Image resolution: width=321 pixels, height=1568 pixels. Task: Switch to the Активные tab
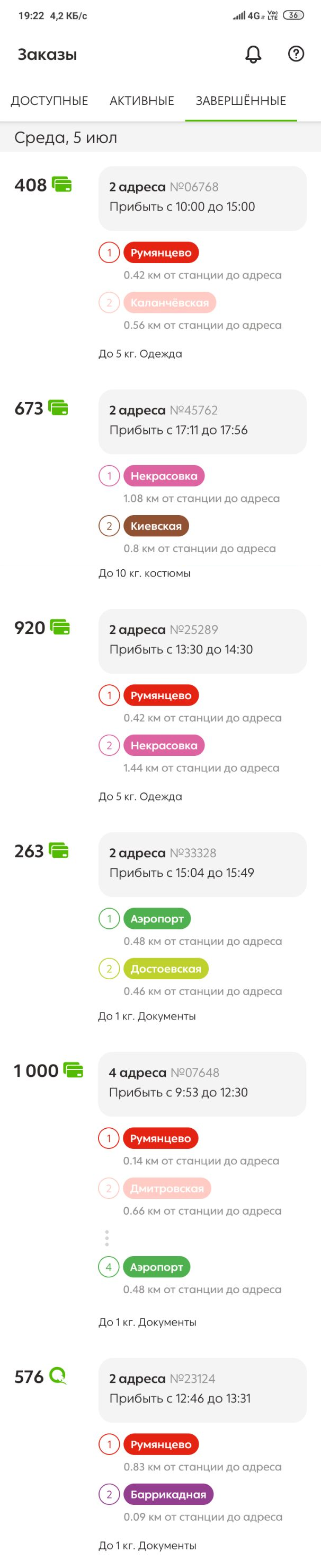point(141,101)
